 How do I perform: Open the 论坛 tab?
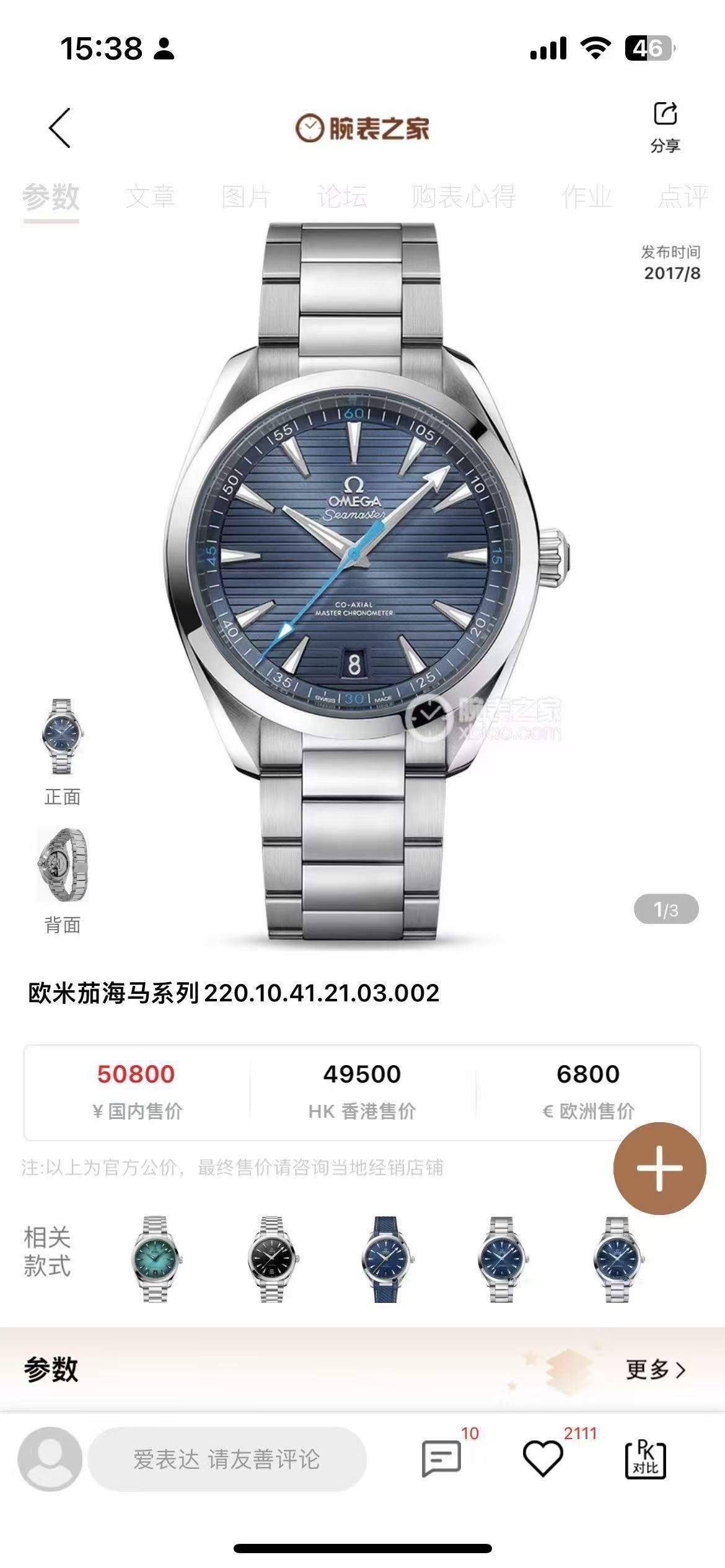[342, 197]
